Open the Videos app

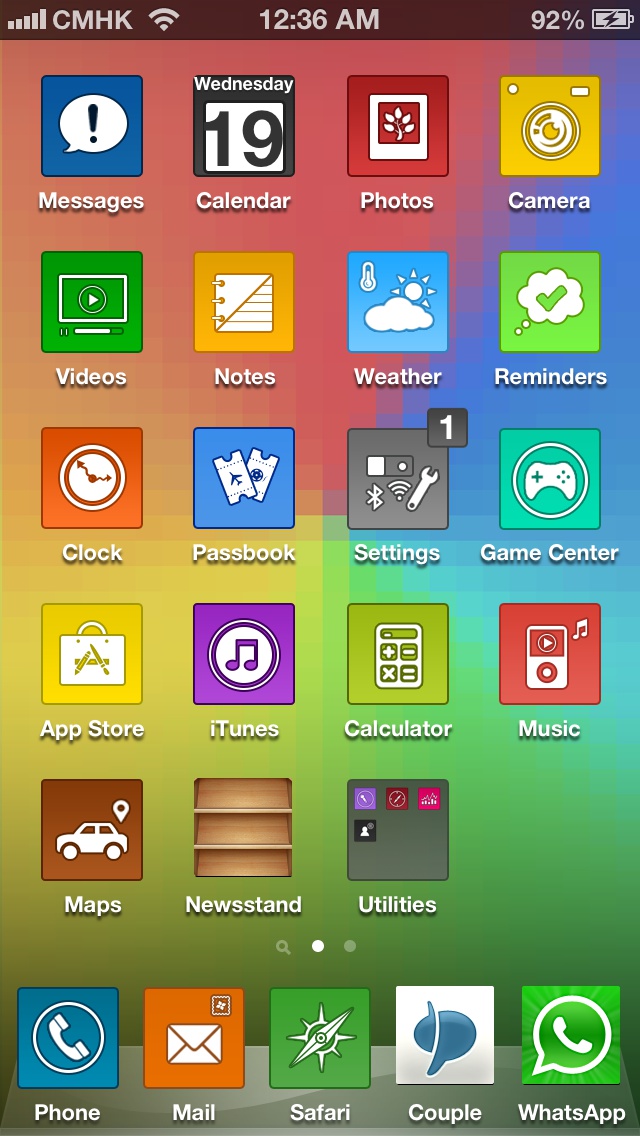click(x=92, y=303)
